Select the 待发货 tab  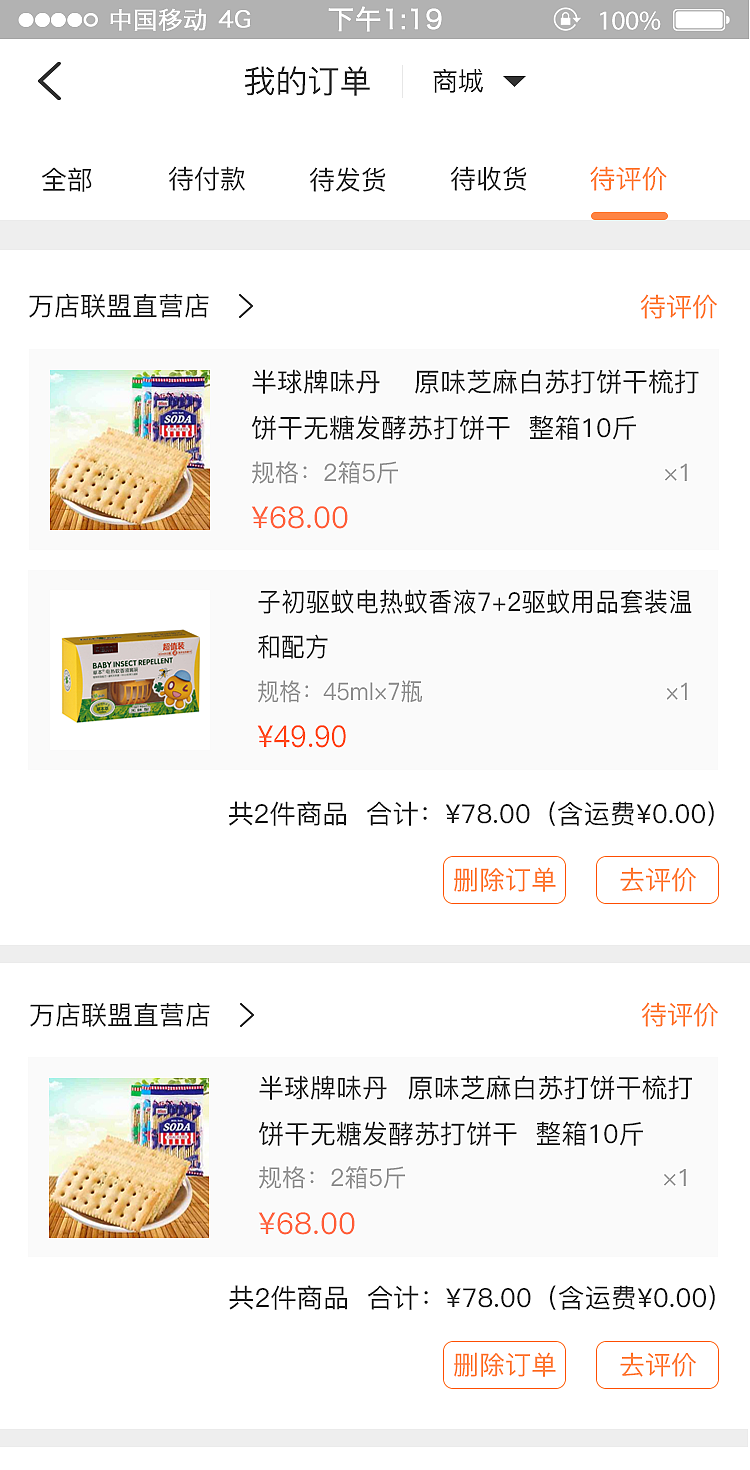pos(348,180)
